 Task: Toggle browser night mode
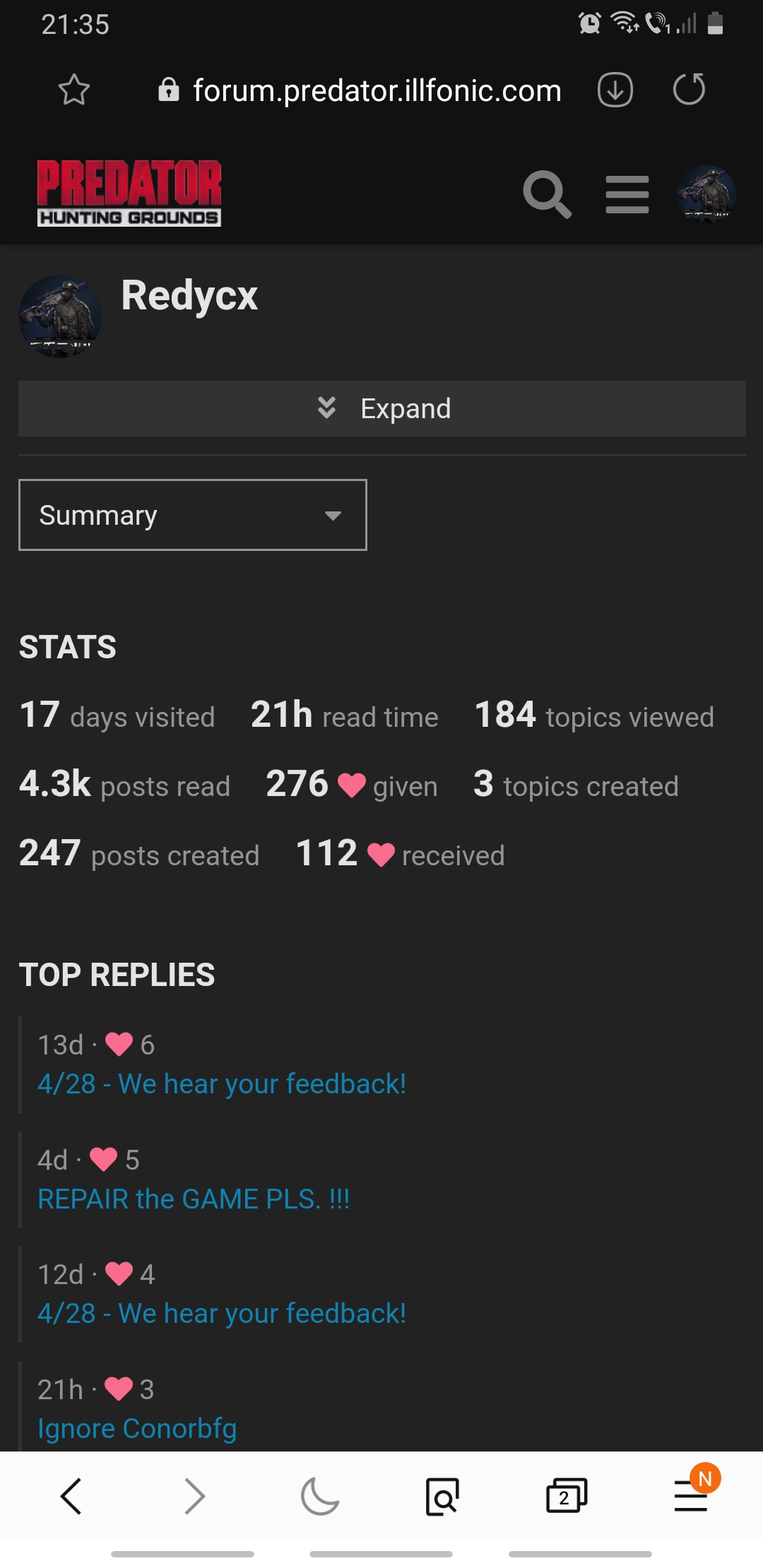[319, 1496]
